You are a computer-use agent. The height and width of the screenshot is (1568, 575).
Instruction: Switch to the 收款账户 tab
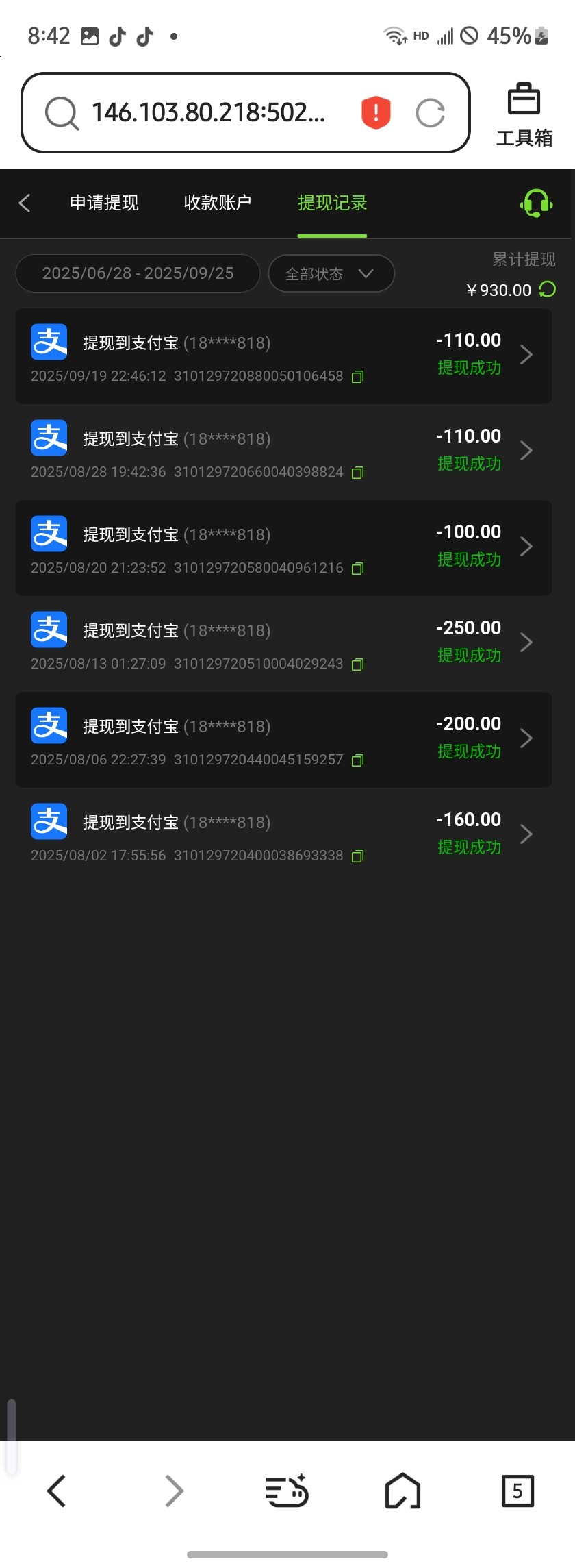pyautogui.click(x=218, y=203)
